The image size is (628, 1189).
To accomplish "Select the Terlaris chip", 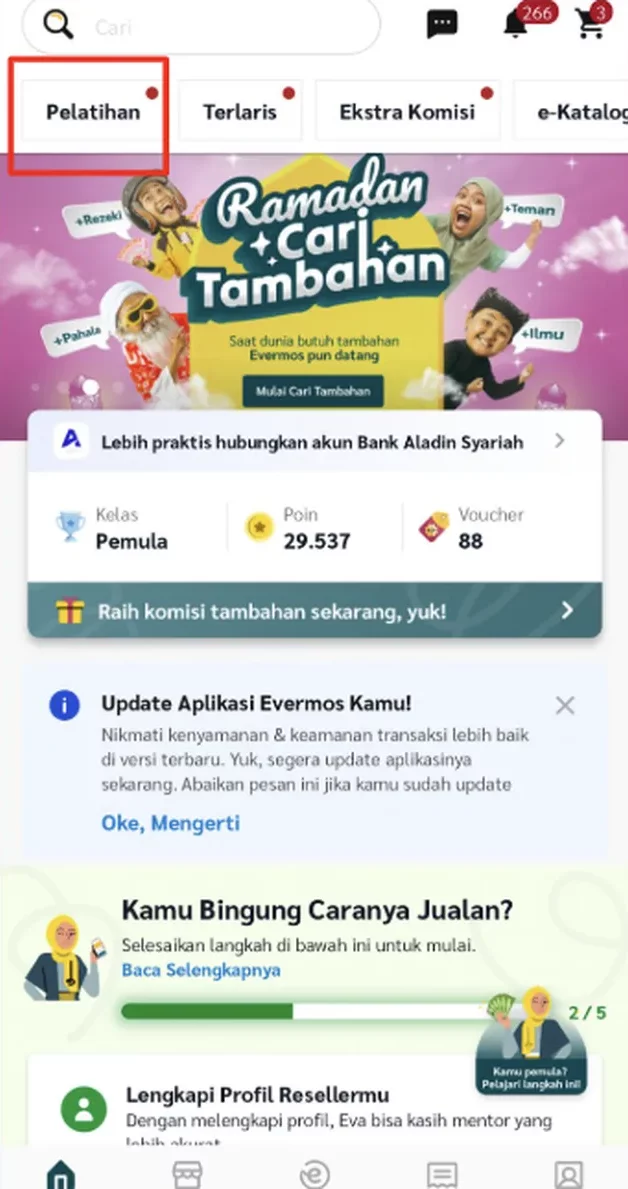I will 240,112.
